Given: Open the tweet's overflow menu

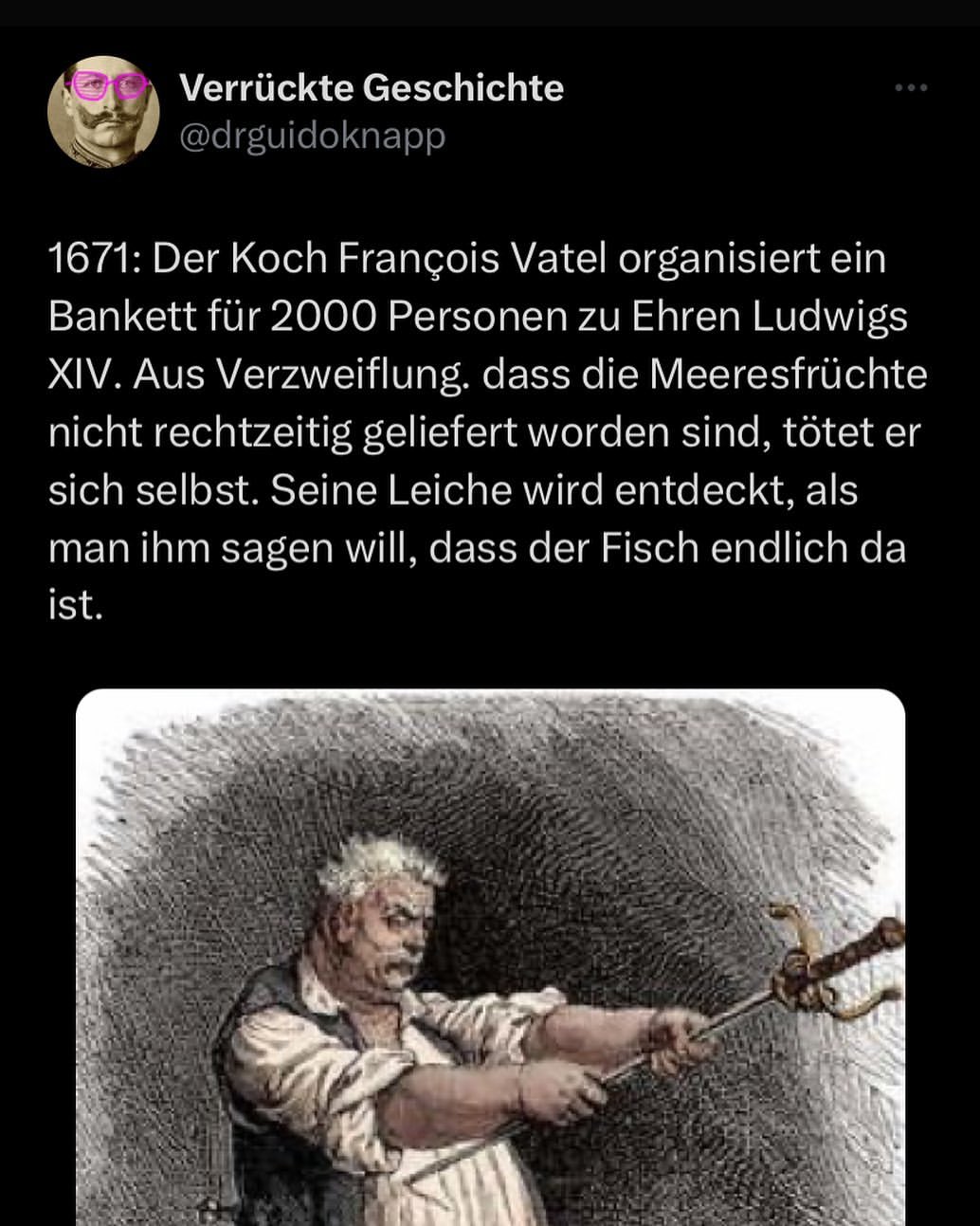Looking at the screenshot, I should coord(911,88).
